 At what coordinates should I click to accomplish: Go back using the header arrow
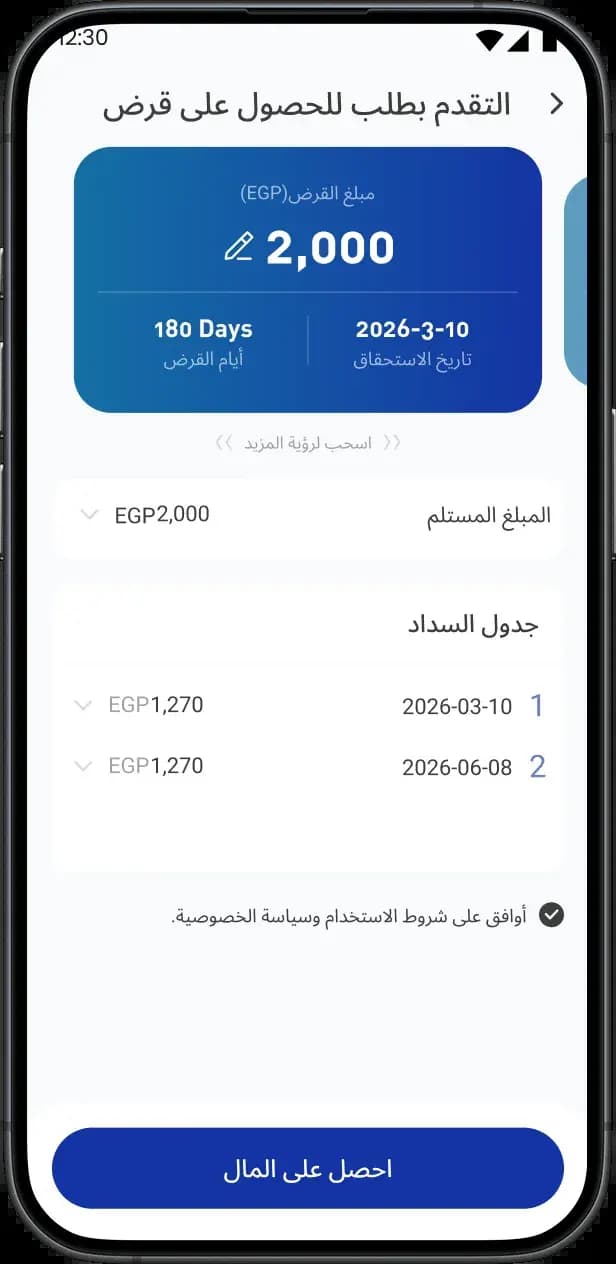click(557, 103)
